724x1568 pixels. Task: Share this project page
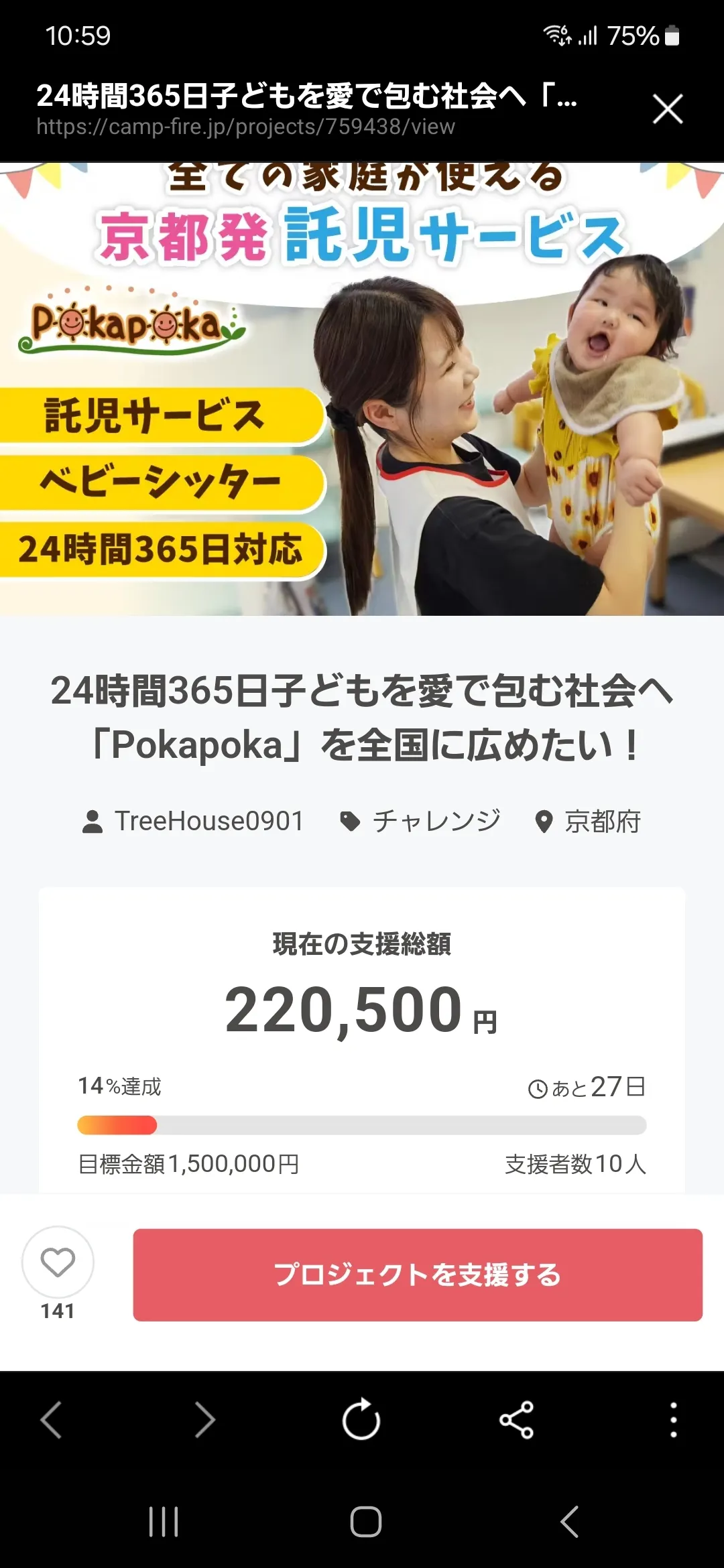tap(516, 1419)
